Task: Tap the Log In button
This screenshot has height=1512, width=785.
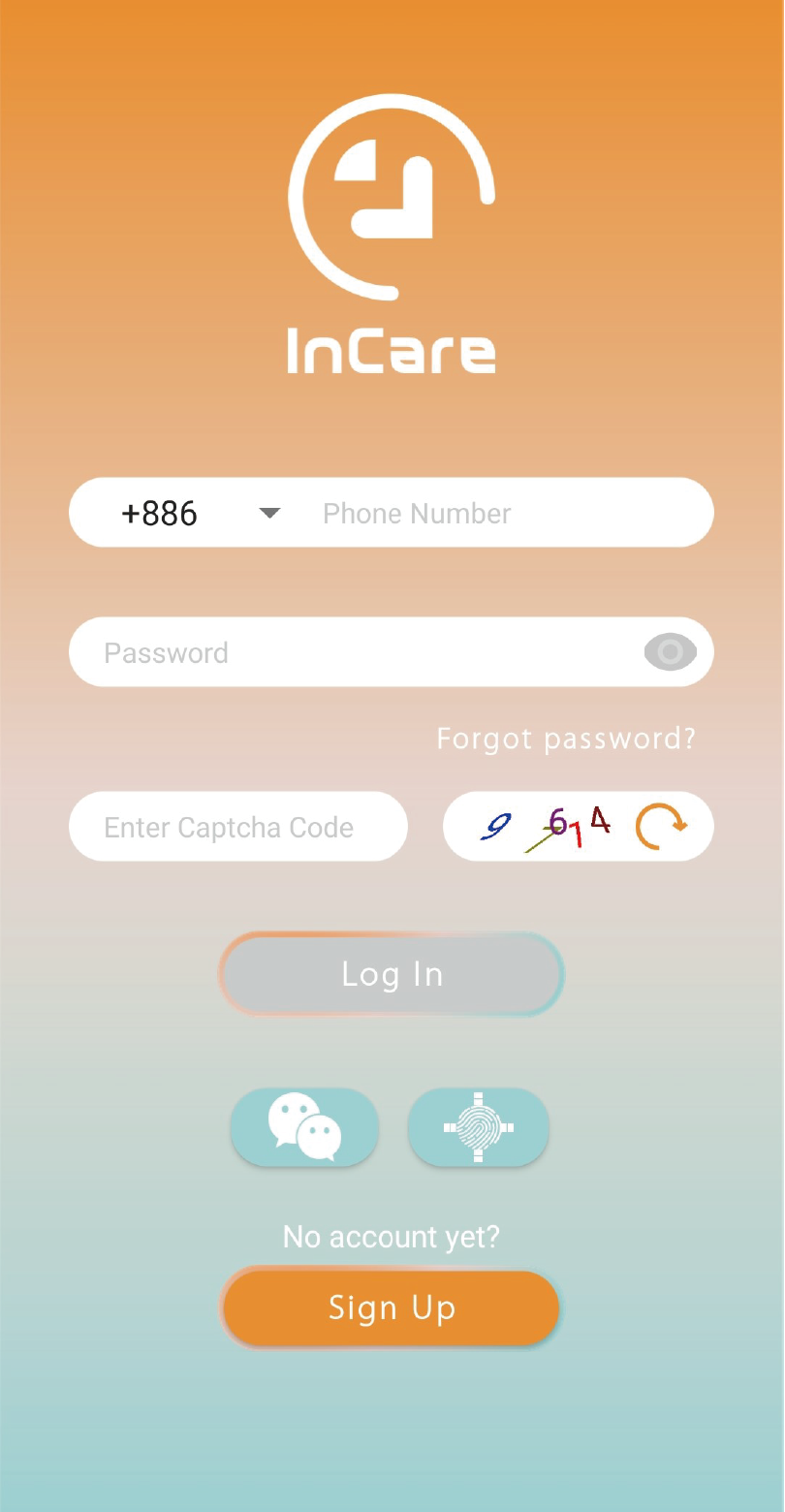Action: tap(392, 974)
